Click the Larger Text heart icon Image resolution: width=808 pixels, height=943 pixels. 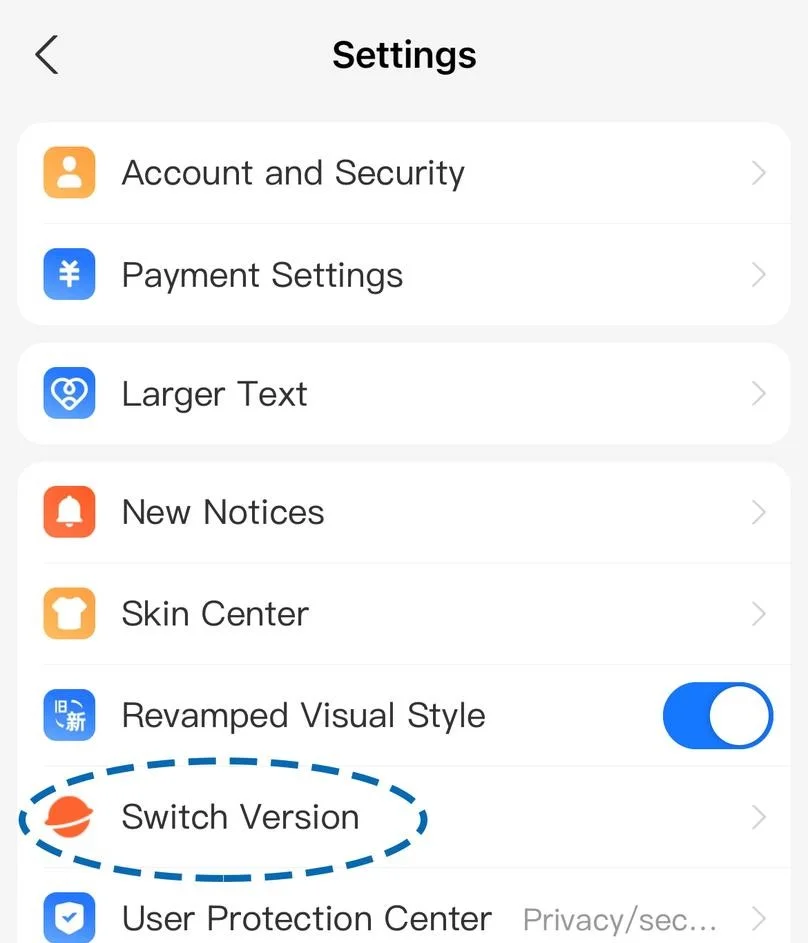(68, 393)
